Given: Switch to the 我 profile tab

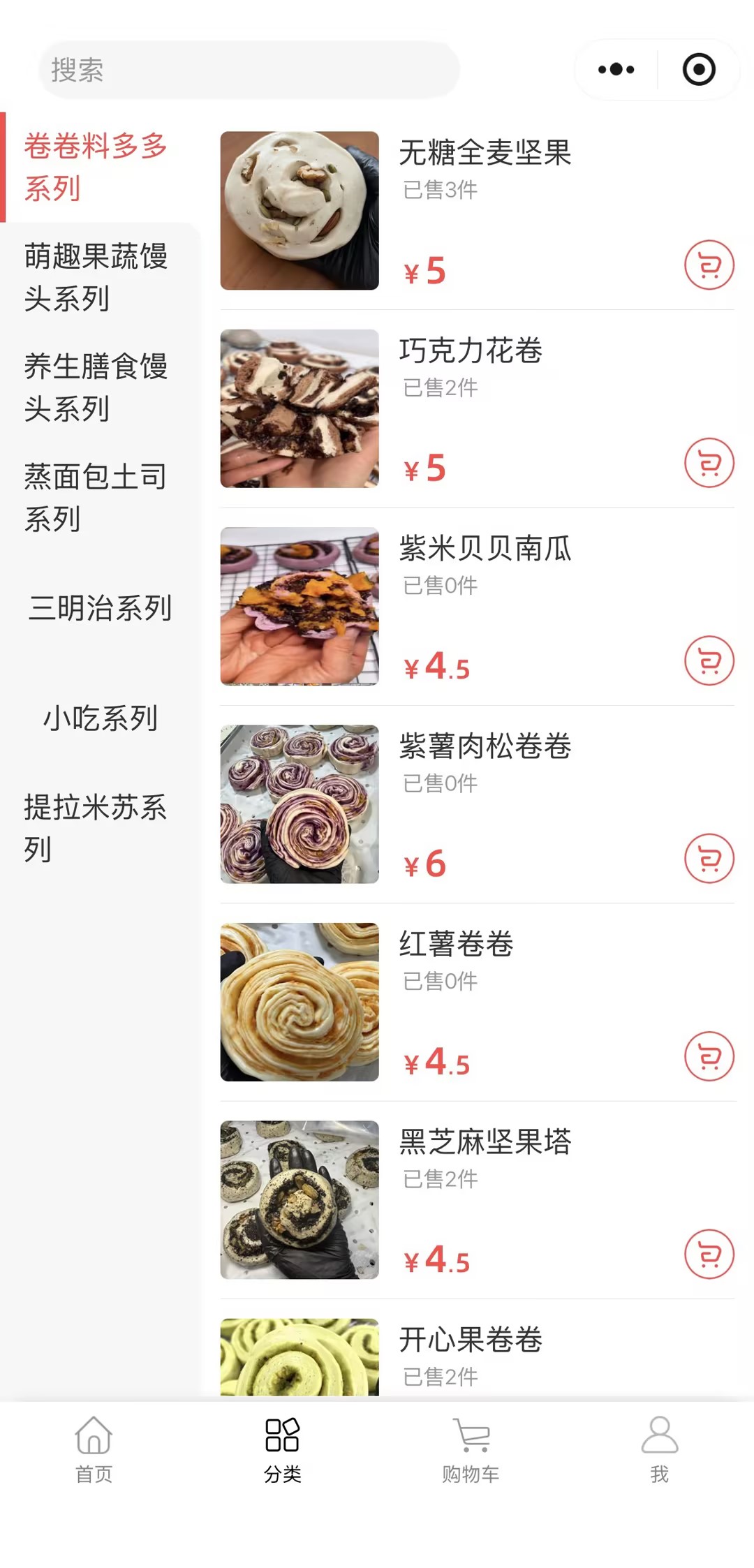Looking at the screenshot, I should (x=659, y=1449).
